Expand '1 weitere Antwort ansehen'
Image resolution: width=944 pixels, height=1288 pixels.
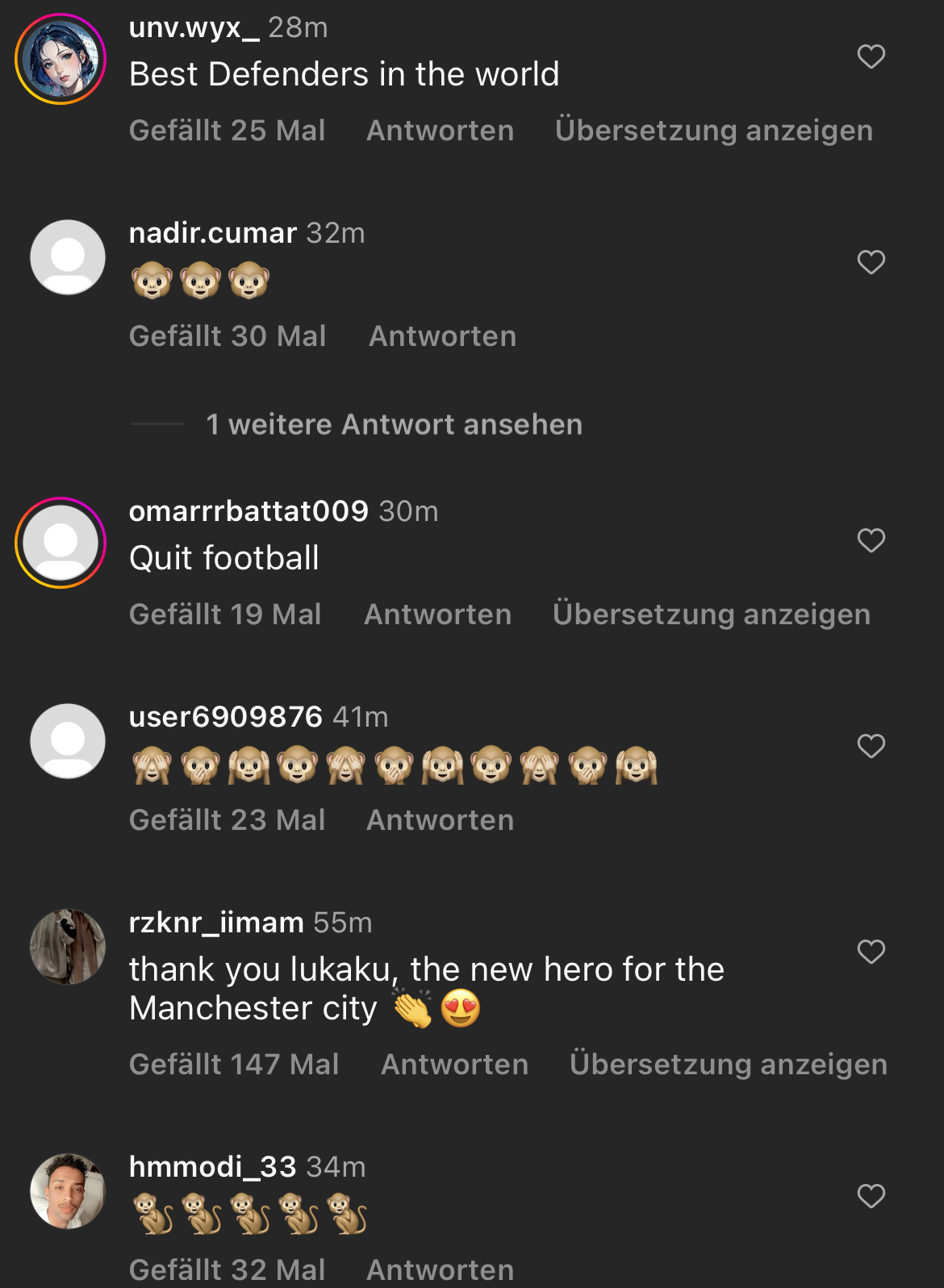pyautogui.click(x=394, y=424)
